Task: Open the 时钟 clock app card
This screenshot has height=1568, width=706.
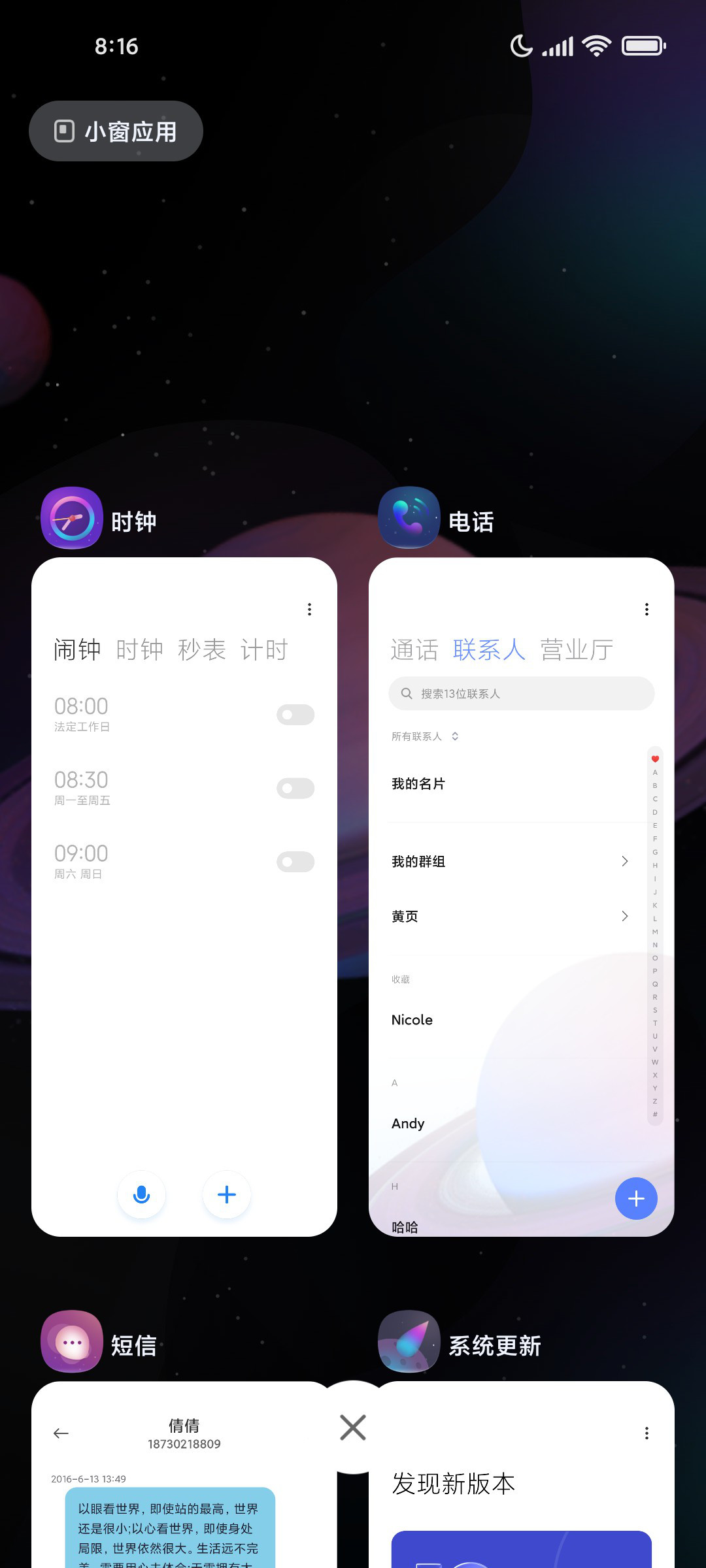Action: click(184, 896)
